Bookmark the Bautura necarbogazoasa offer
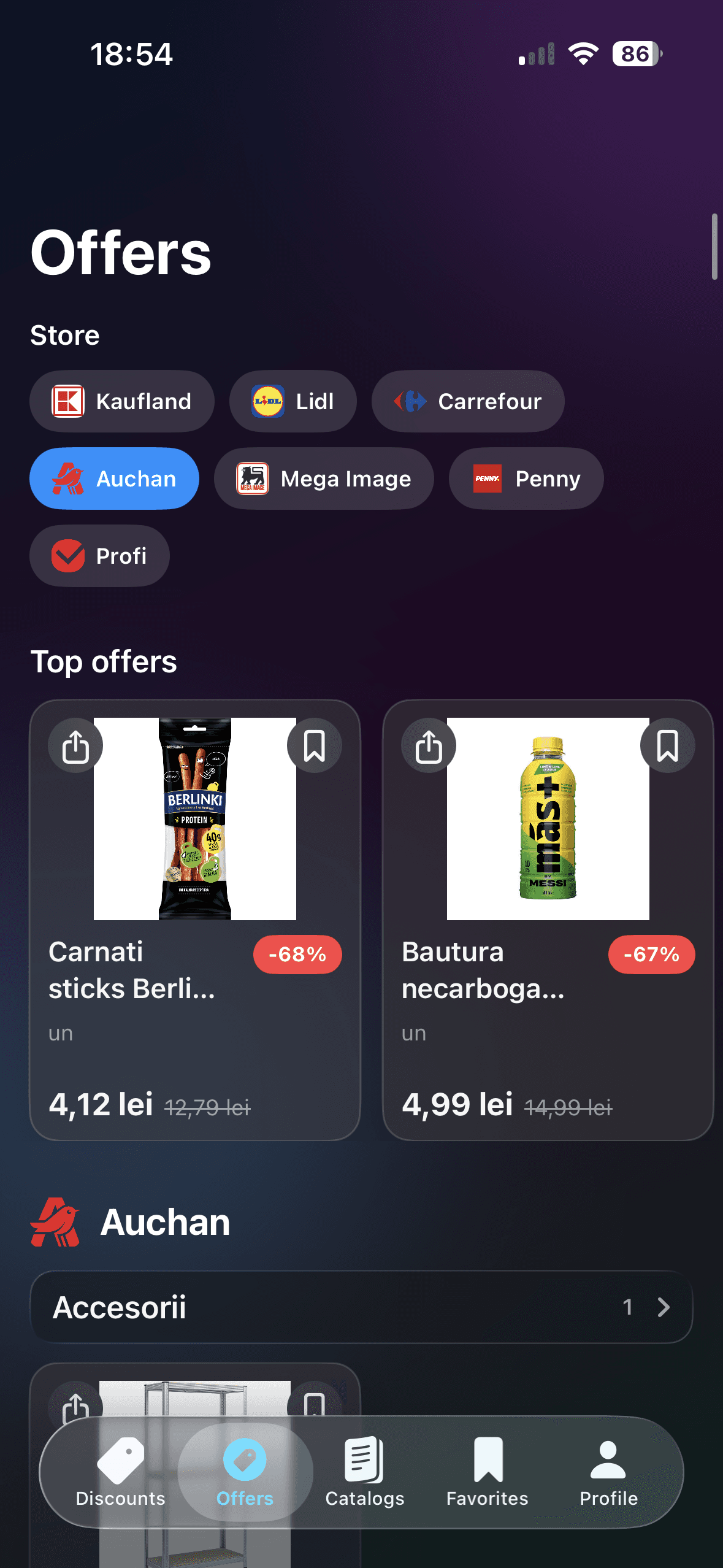 click(667, 745)
